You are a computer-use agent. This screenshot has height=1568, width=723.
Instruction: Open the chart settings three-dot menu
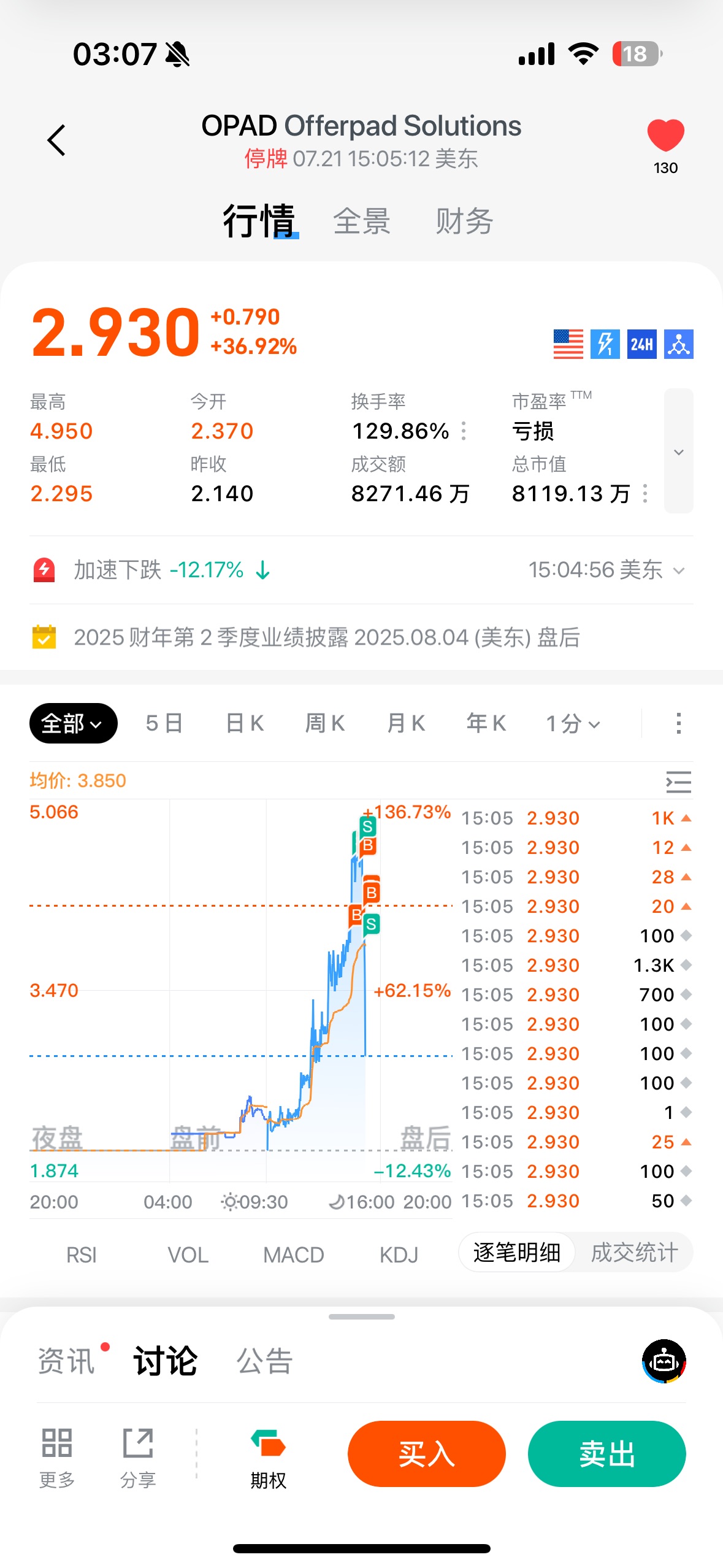click(678, 723)
